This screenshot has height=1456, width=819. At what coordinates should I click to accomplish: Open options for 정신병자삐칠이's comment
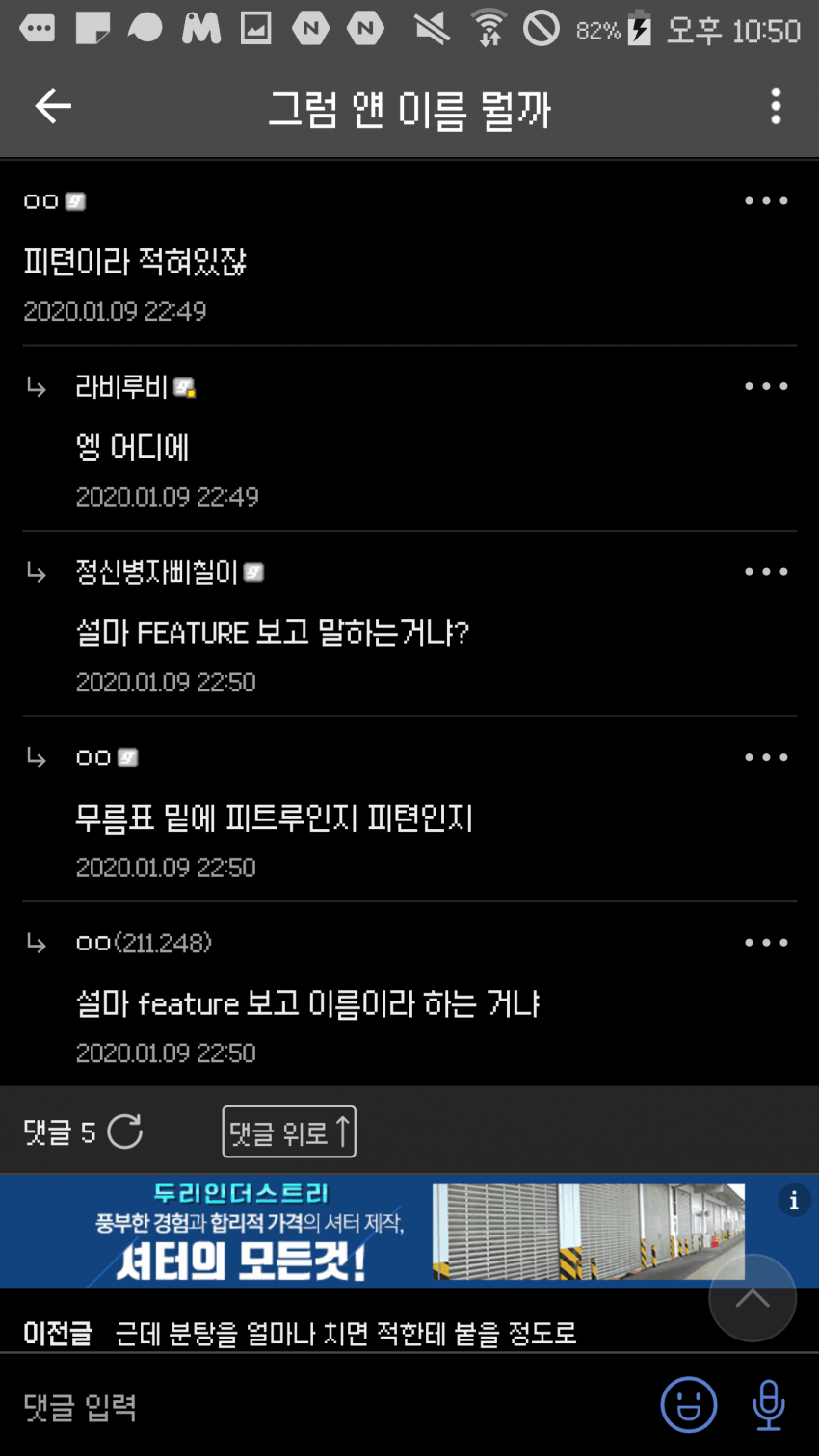[x=766, y=572]
